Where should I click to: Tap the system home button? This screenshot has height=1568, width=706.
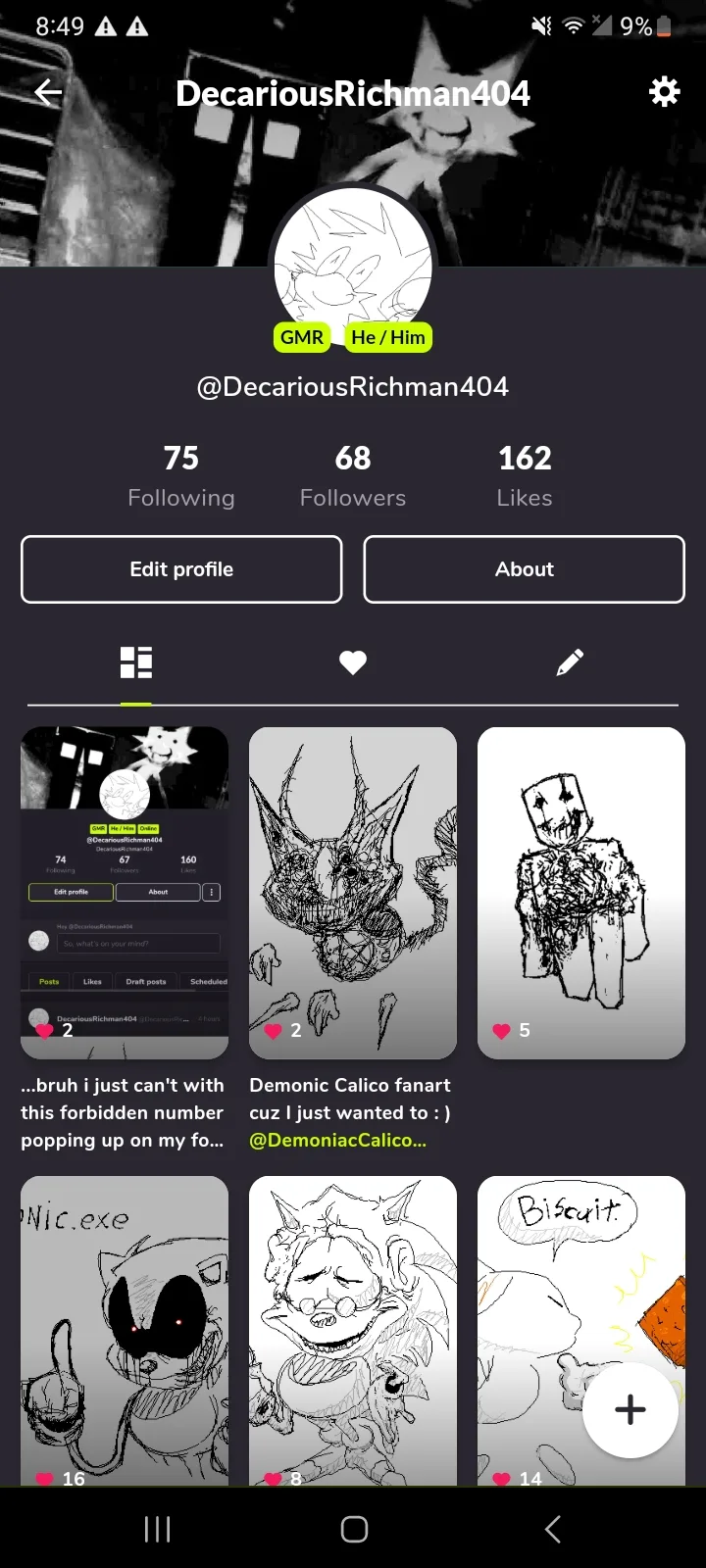[x=354, y=1529]
